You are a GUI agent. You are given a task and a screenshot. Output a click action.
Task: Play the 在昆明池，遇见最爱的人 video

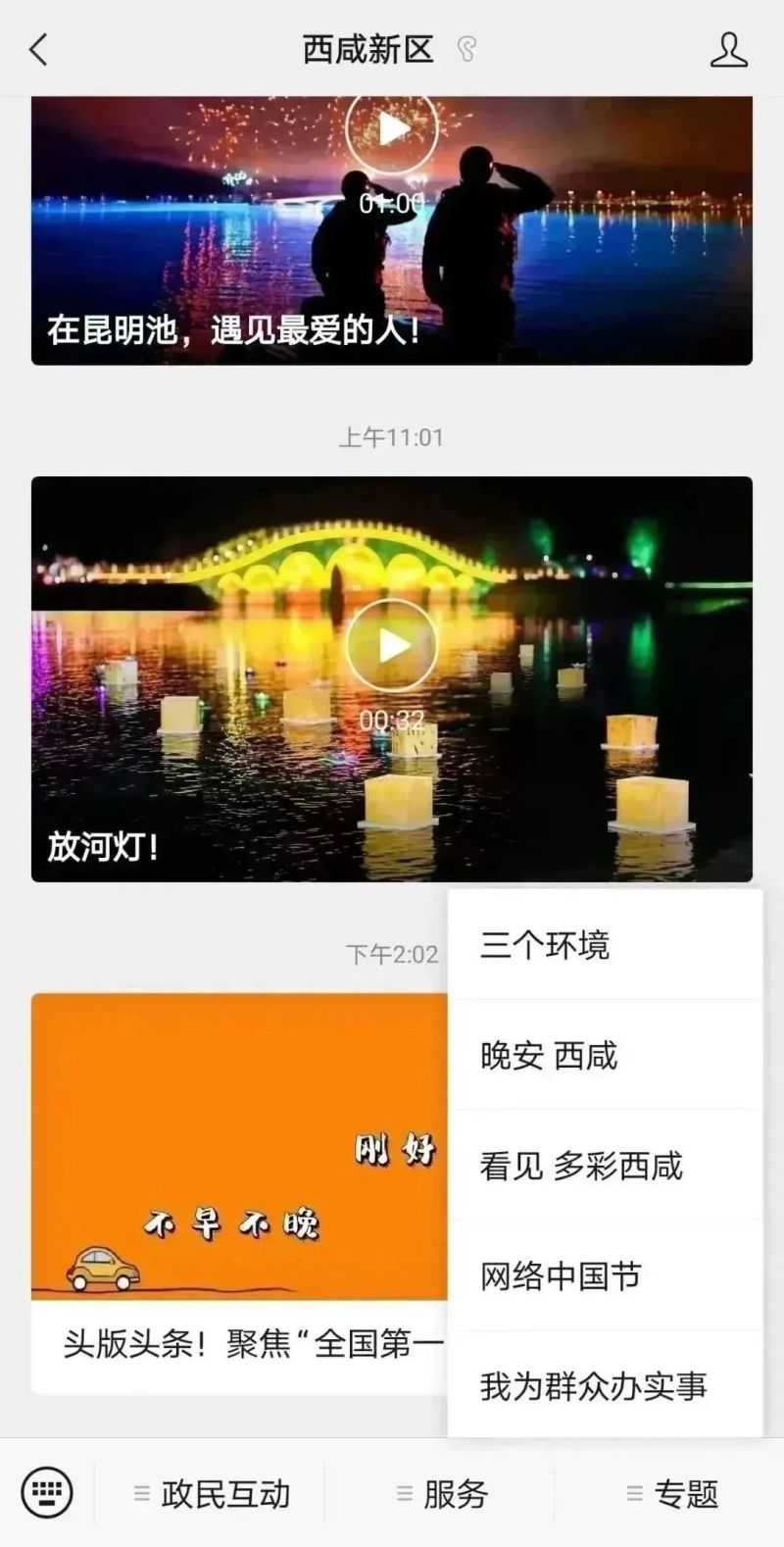tap(392, 129)
